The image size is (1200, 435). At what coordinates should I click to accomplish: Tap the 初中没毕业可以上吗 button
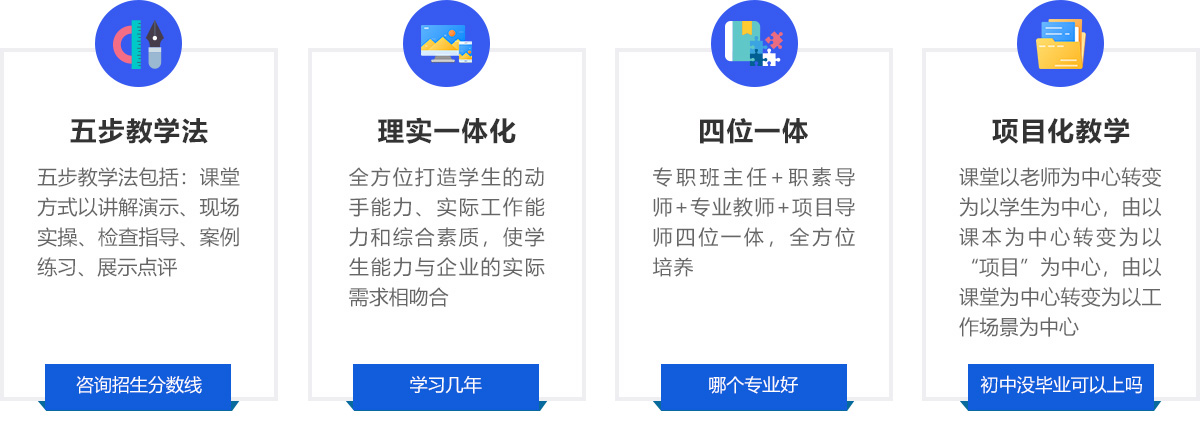click(1061, 384)
